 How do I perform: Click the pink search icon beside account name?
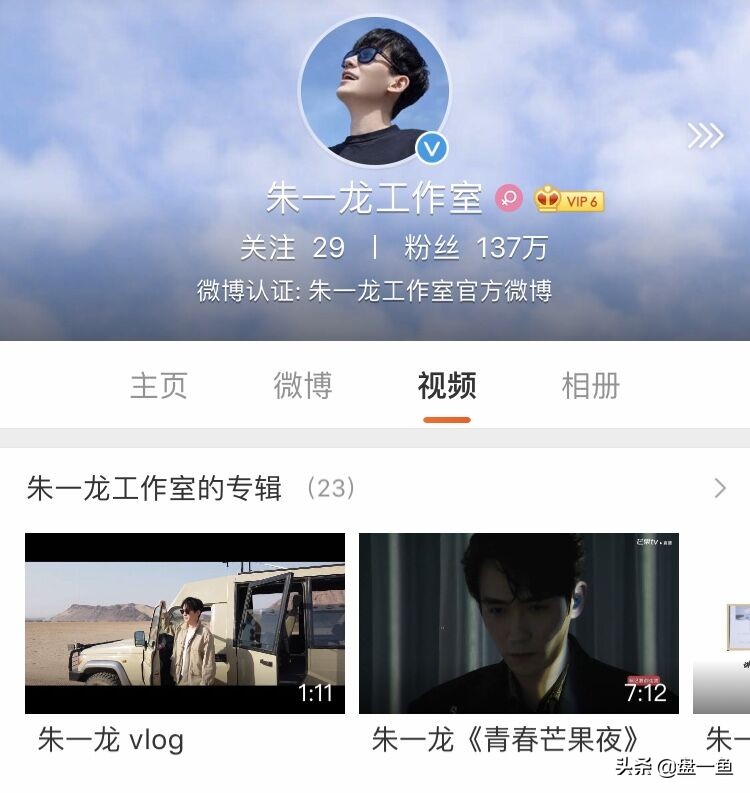pyautogui.click(x=511, y=198)
